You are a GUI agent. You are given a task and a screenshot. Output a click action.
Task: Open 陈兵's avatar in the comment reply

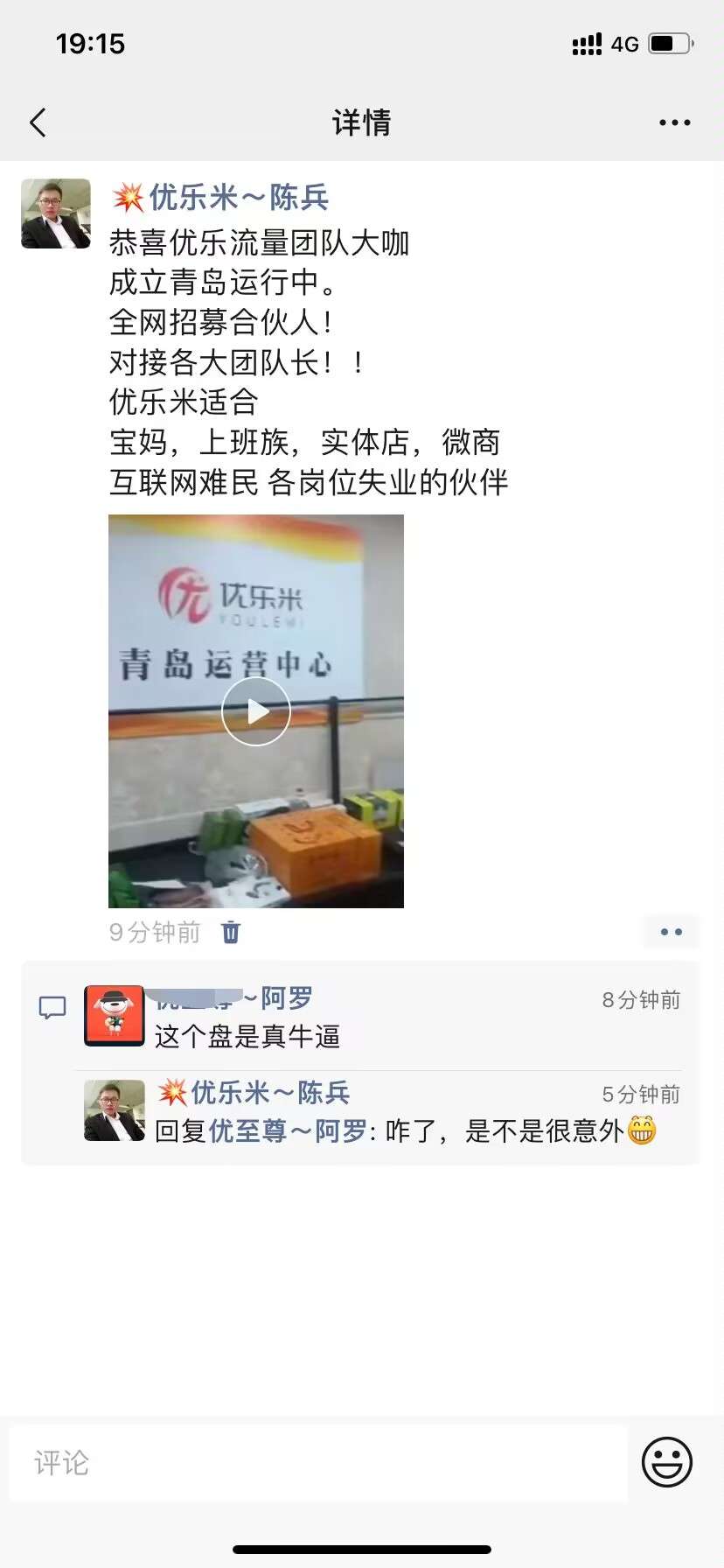click(x=115, y=1110)
